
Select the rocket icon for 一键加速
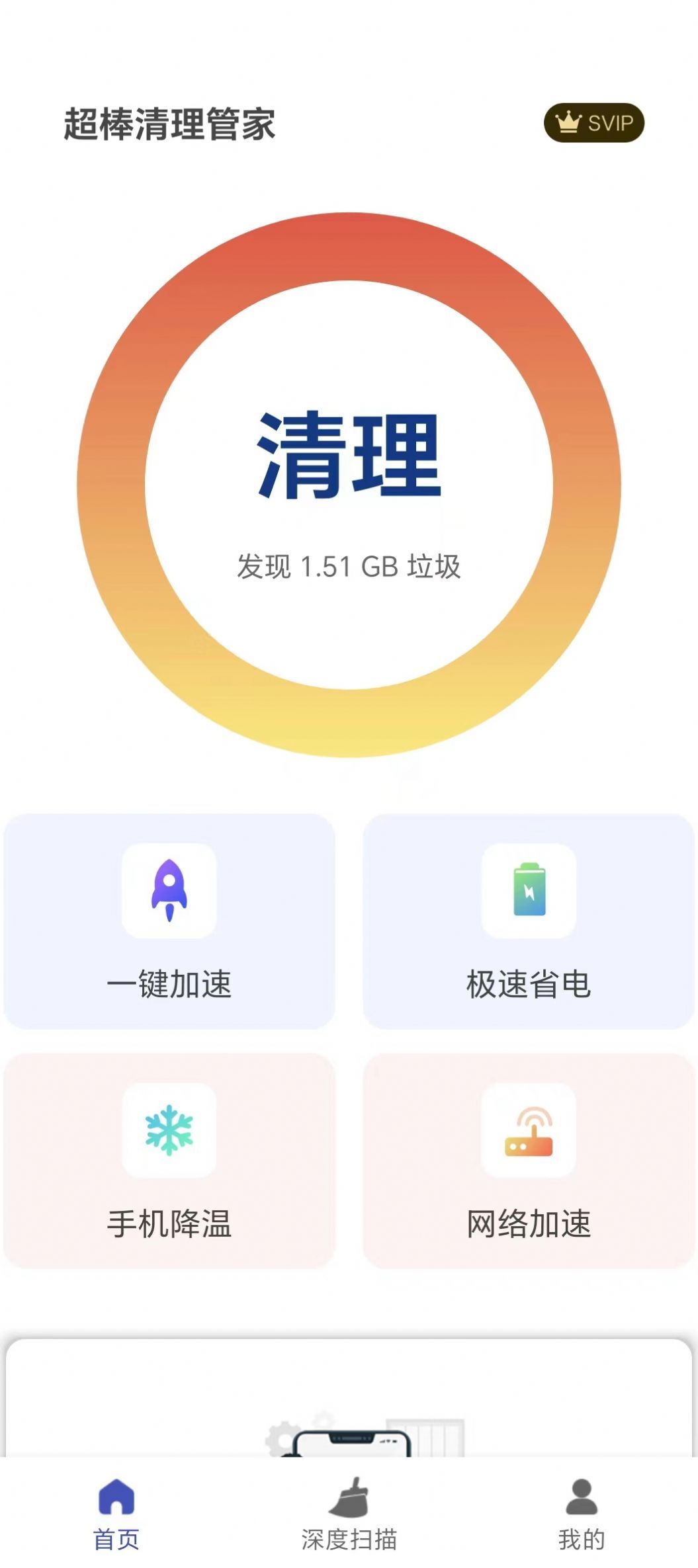tap(171, 891)
